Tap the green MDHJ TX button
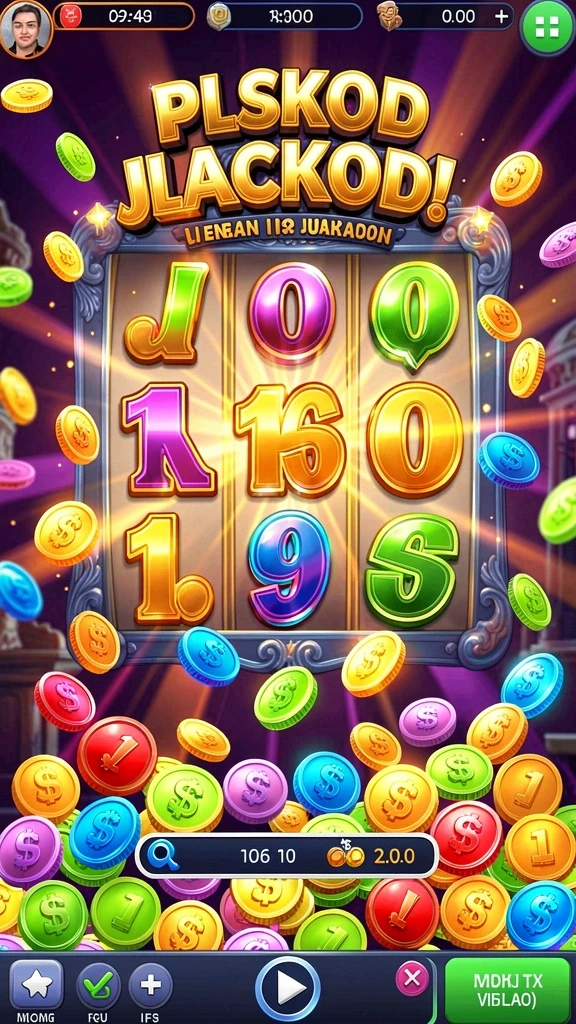This screenshot has height=1024, width=576. pos(507,989)
